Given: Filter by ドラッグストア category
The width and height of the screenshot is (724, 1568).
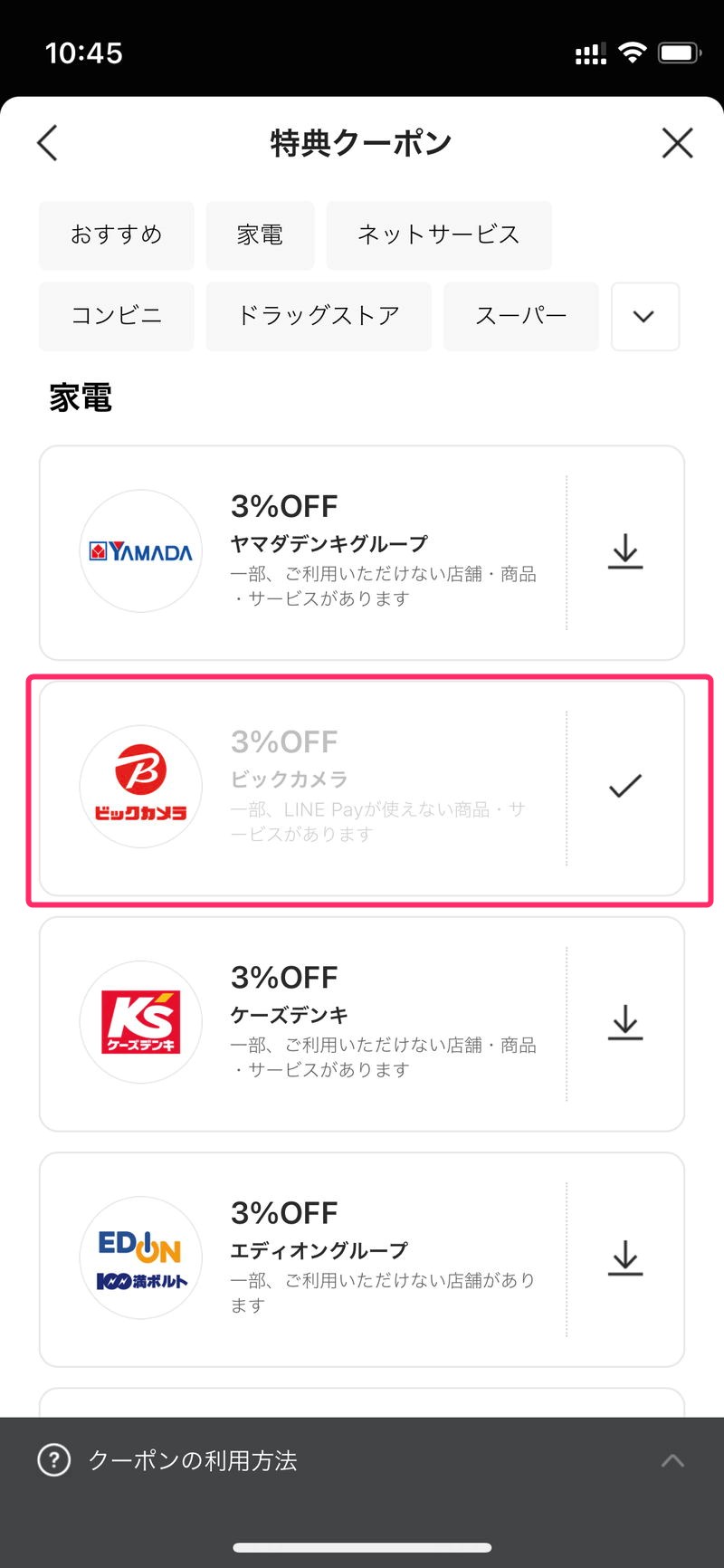Looking at the screenshot, I should coord(319,316).
